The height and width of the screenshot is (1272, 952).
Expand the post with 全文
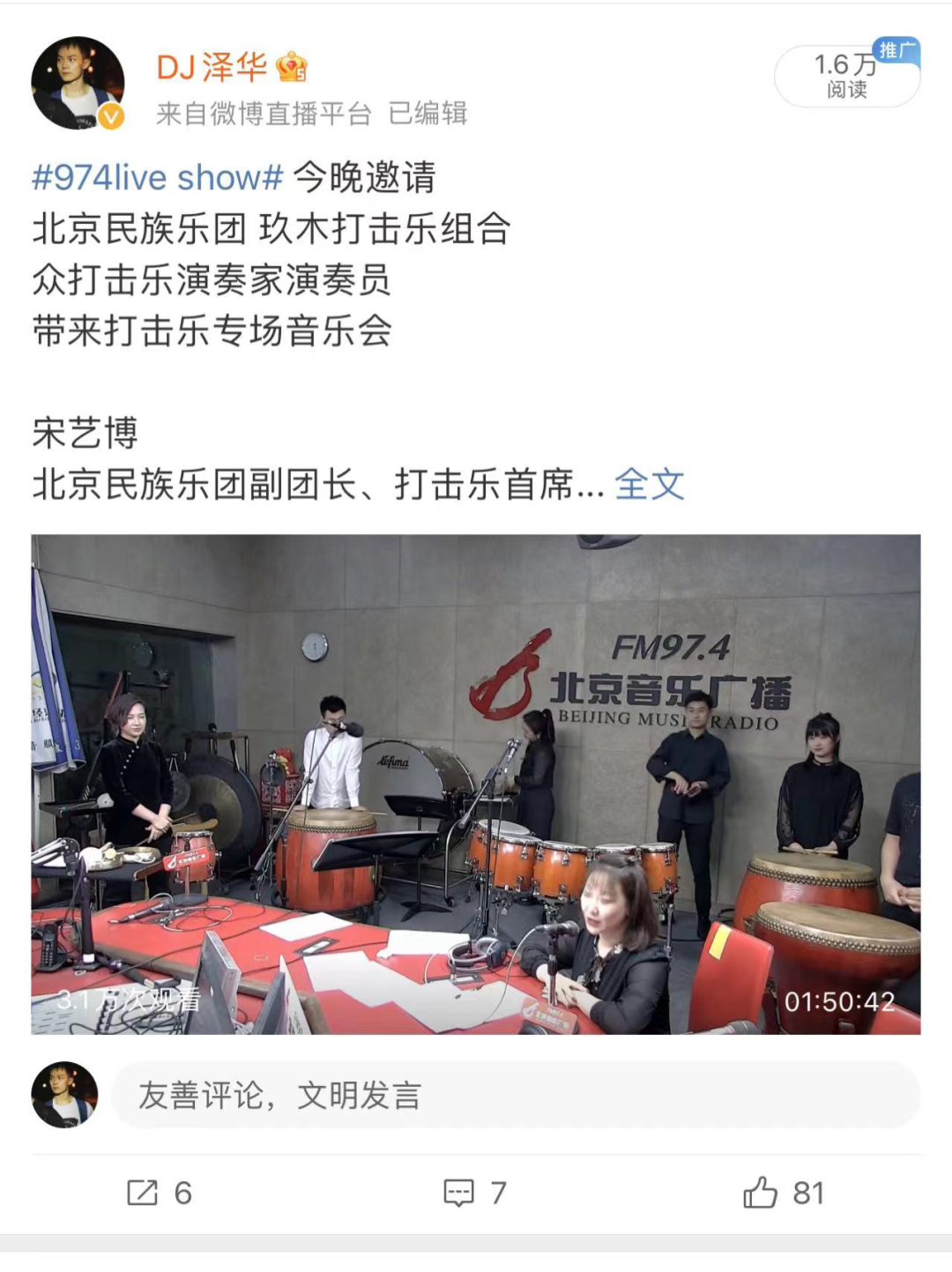pos(650,484)
